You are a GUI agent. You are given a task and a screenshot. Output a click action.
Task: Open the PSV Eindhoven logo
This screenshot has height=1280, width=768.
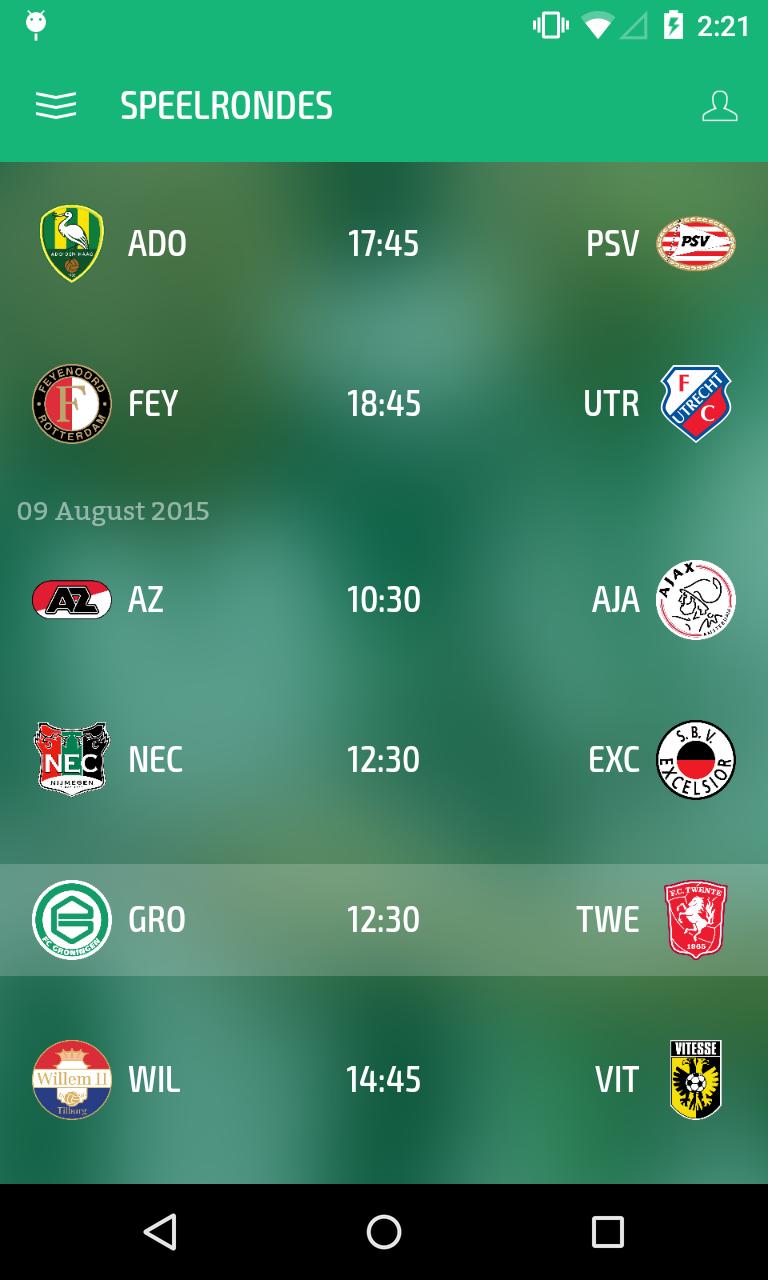point(696,243)
